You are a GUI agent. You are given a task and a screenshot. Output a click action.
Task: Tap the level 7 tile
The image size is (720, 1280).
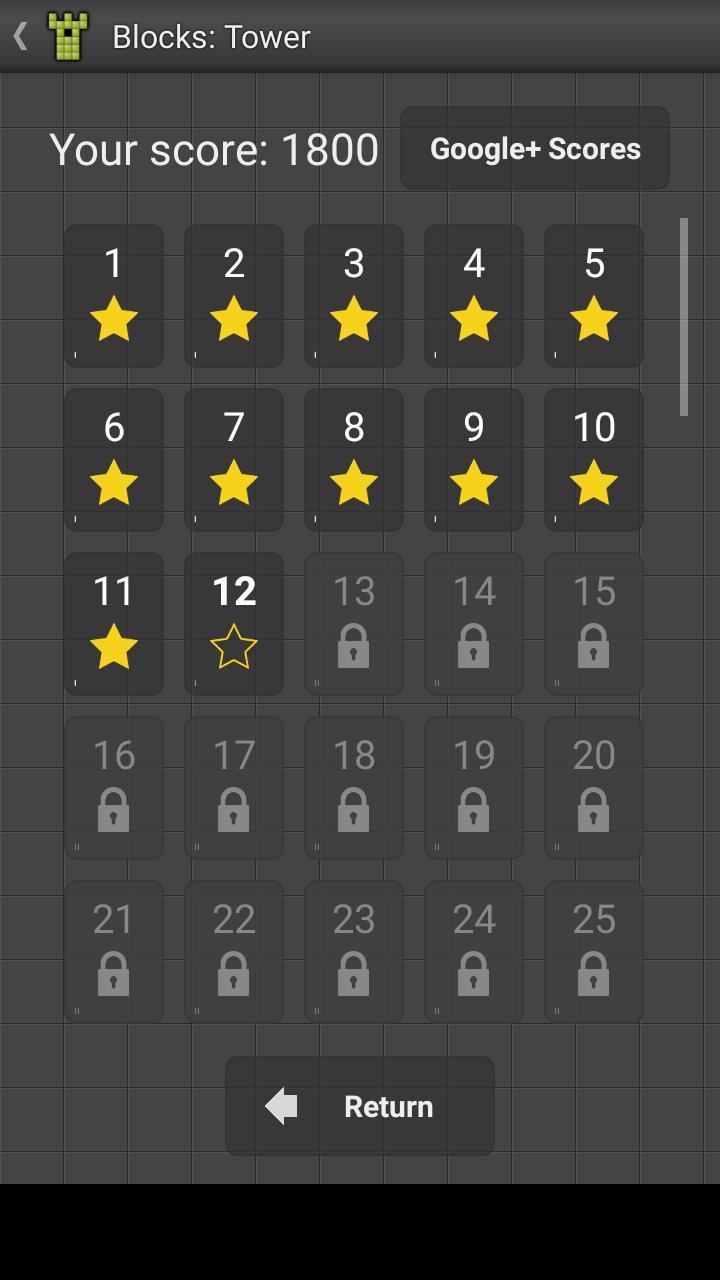[234, 460]
